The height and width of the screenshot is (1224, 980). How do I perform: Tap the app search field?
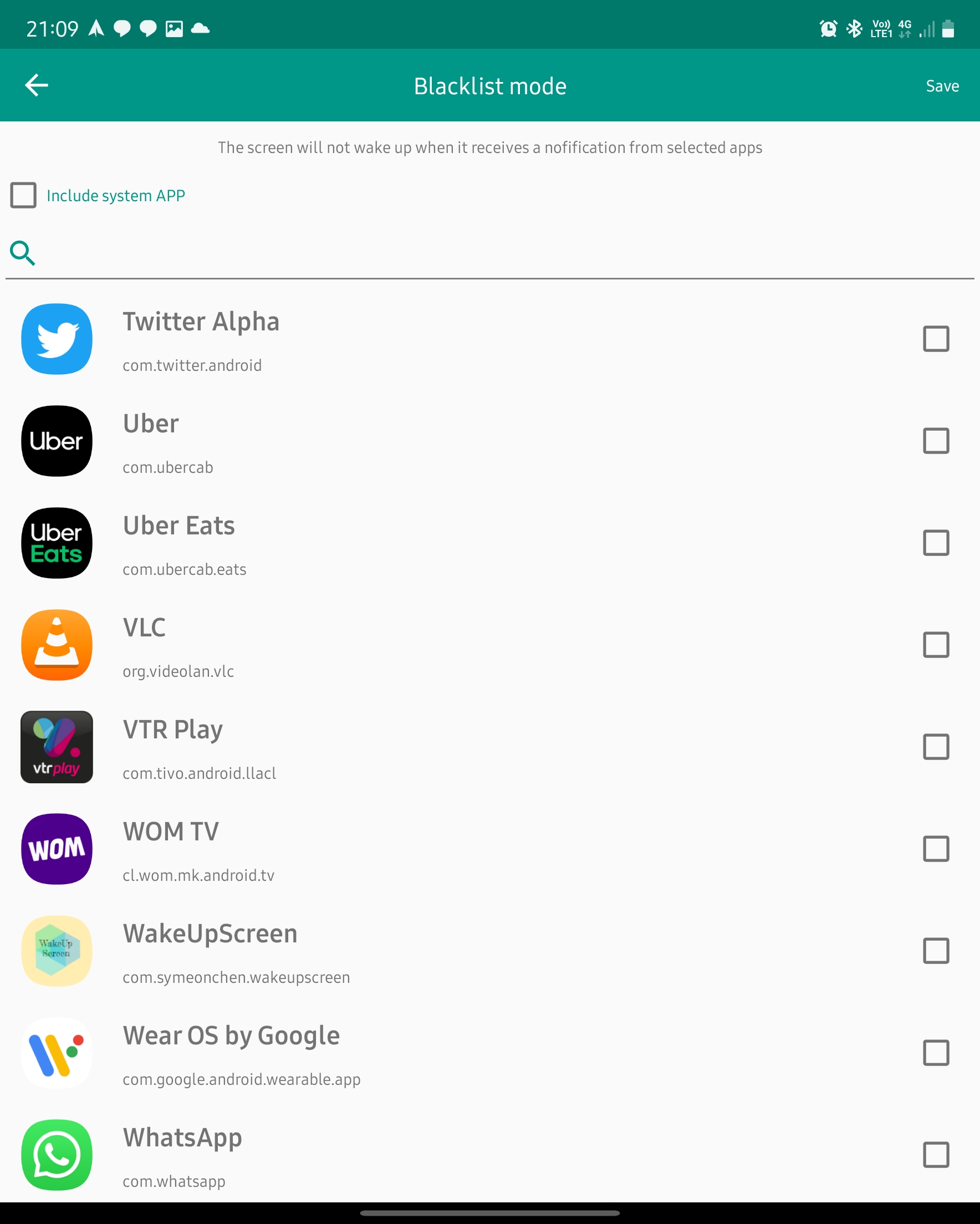pos(499,253)
